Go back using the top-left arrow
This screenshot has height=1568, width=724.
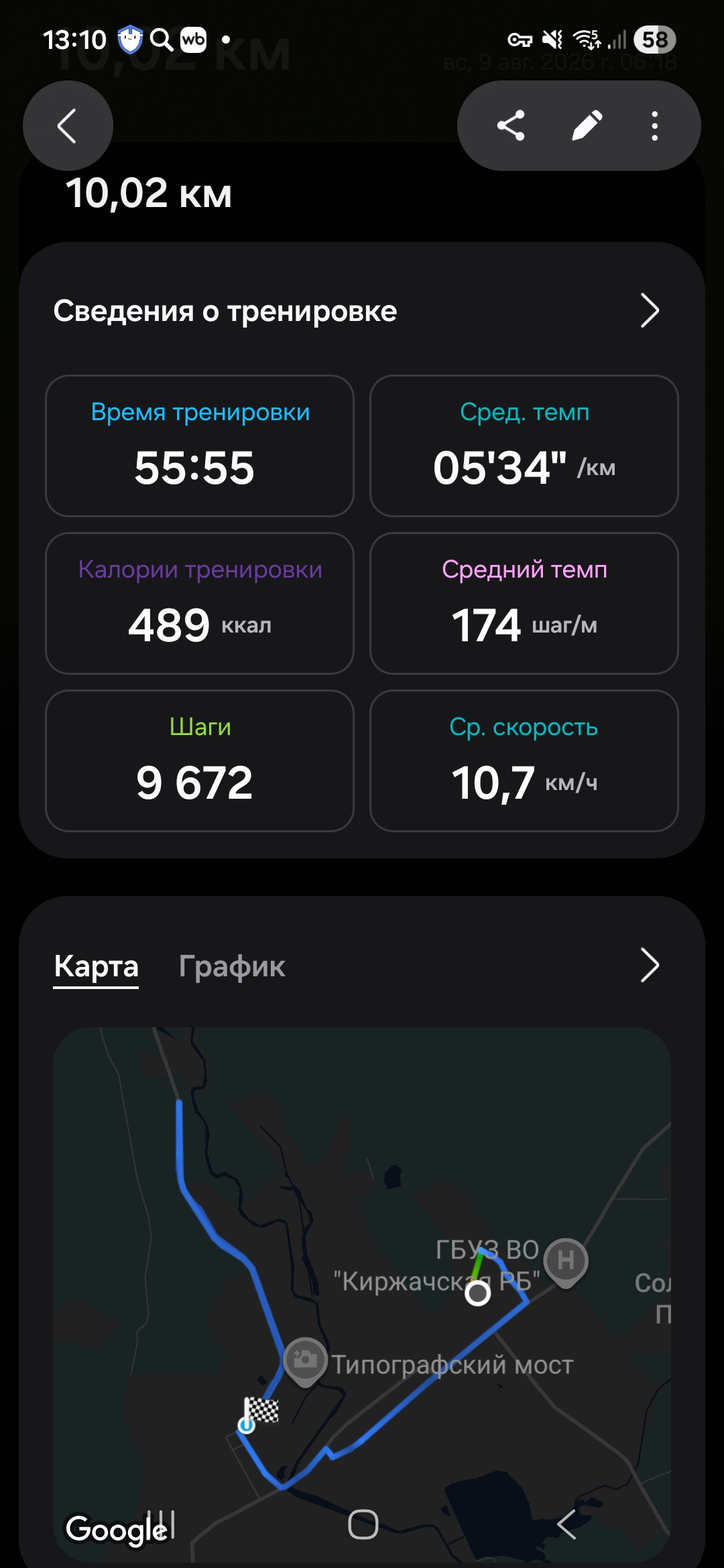pyautogui.click(x=68, y=126)
